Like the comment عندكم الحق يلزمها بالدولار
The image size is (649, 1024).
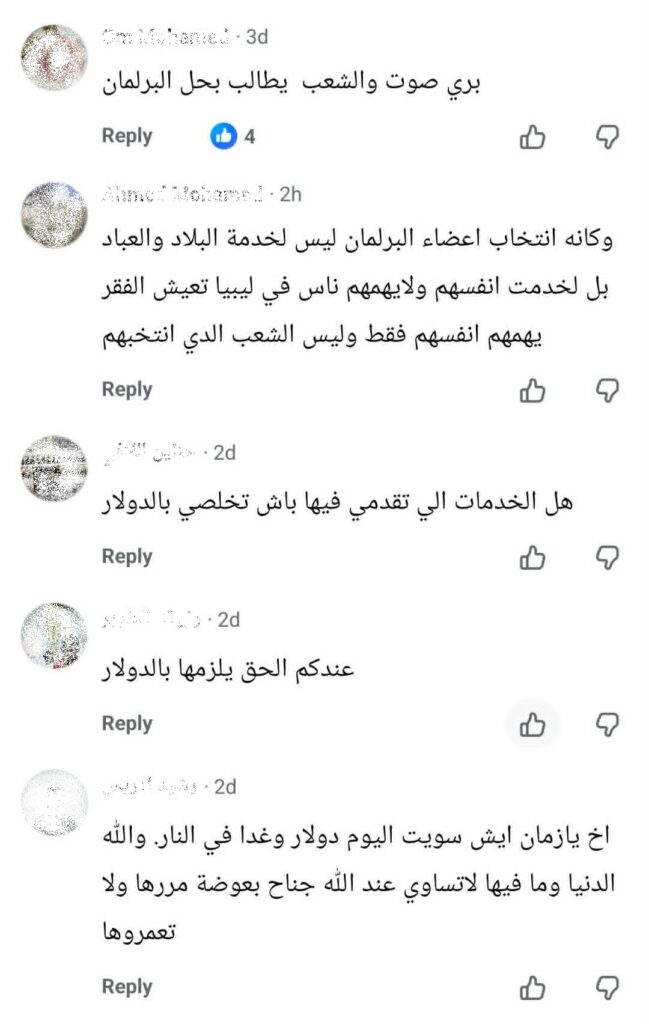532,724
